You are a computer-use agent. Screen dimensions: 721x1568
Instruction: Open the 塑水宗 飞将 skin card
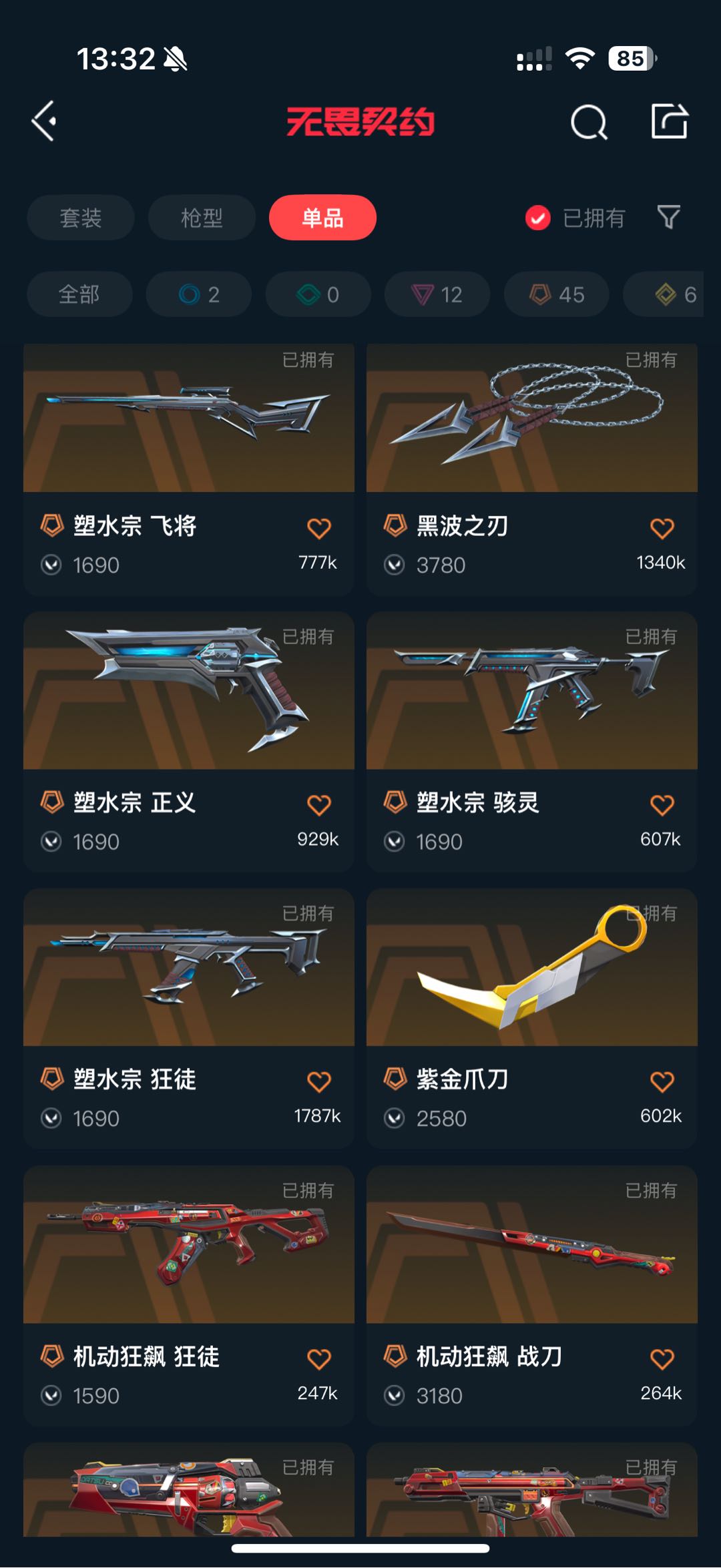[189, 470]
